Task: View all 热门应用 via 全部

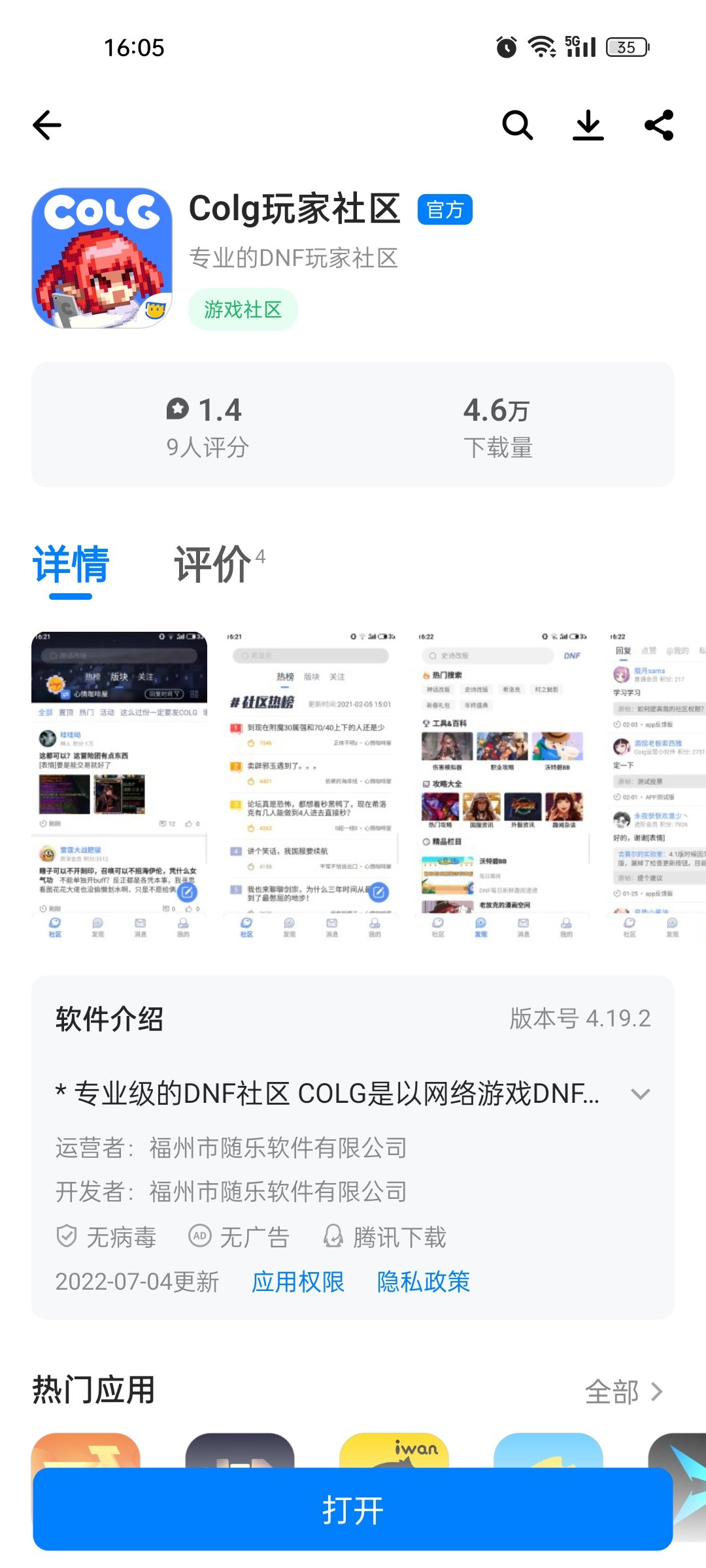Action: coord(624,1392)
